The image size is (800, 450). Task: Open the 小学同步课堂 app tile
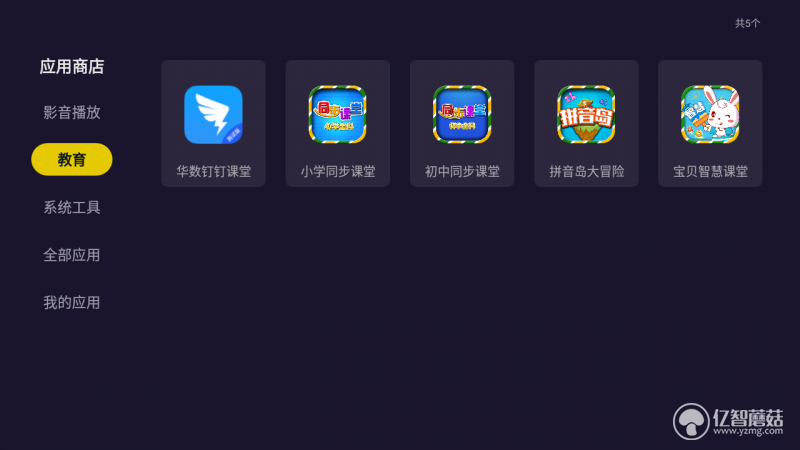[x=337, y=123]
